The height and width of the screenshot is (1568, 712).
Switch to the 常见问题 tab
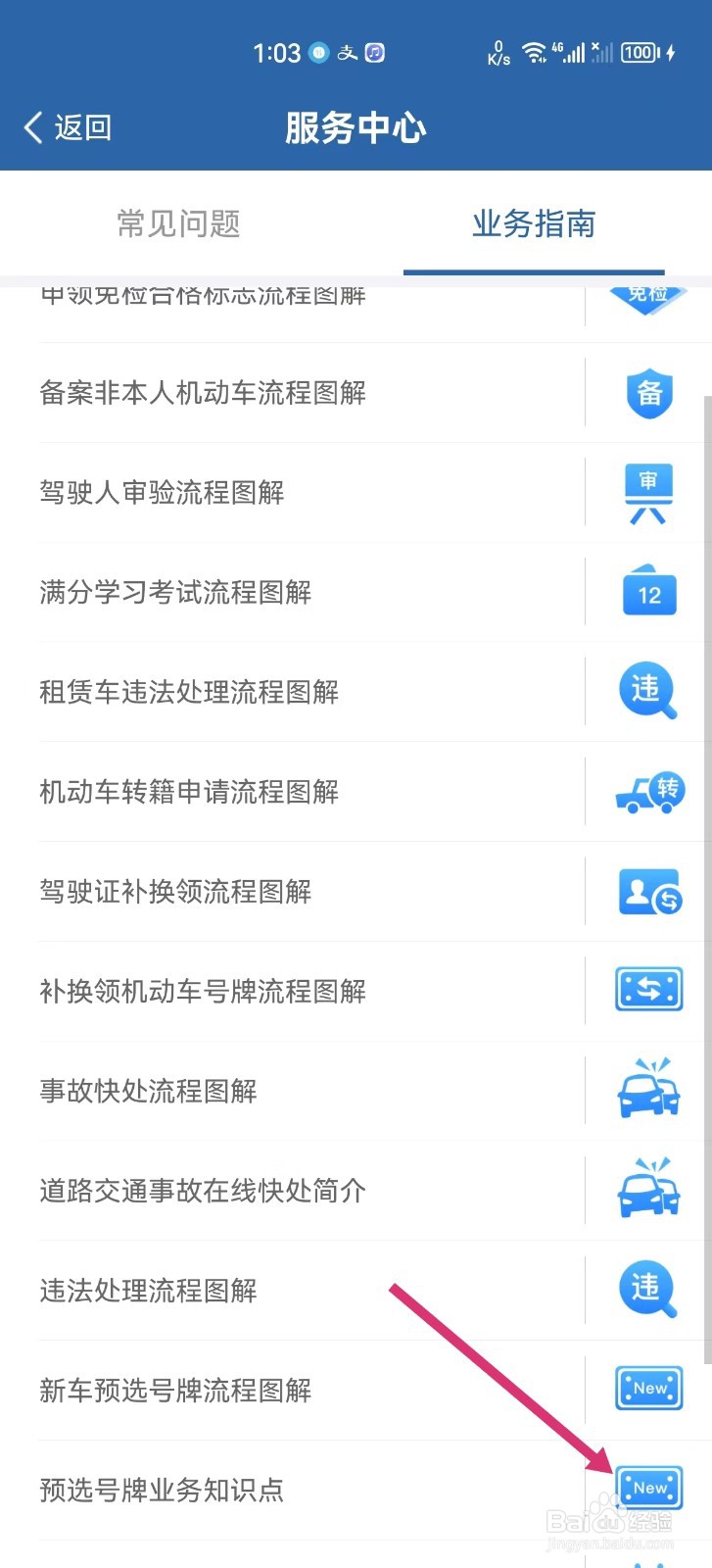coord(176,224)
